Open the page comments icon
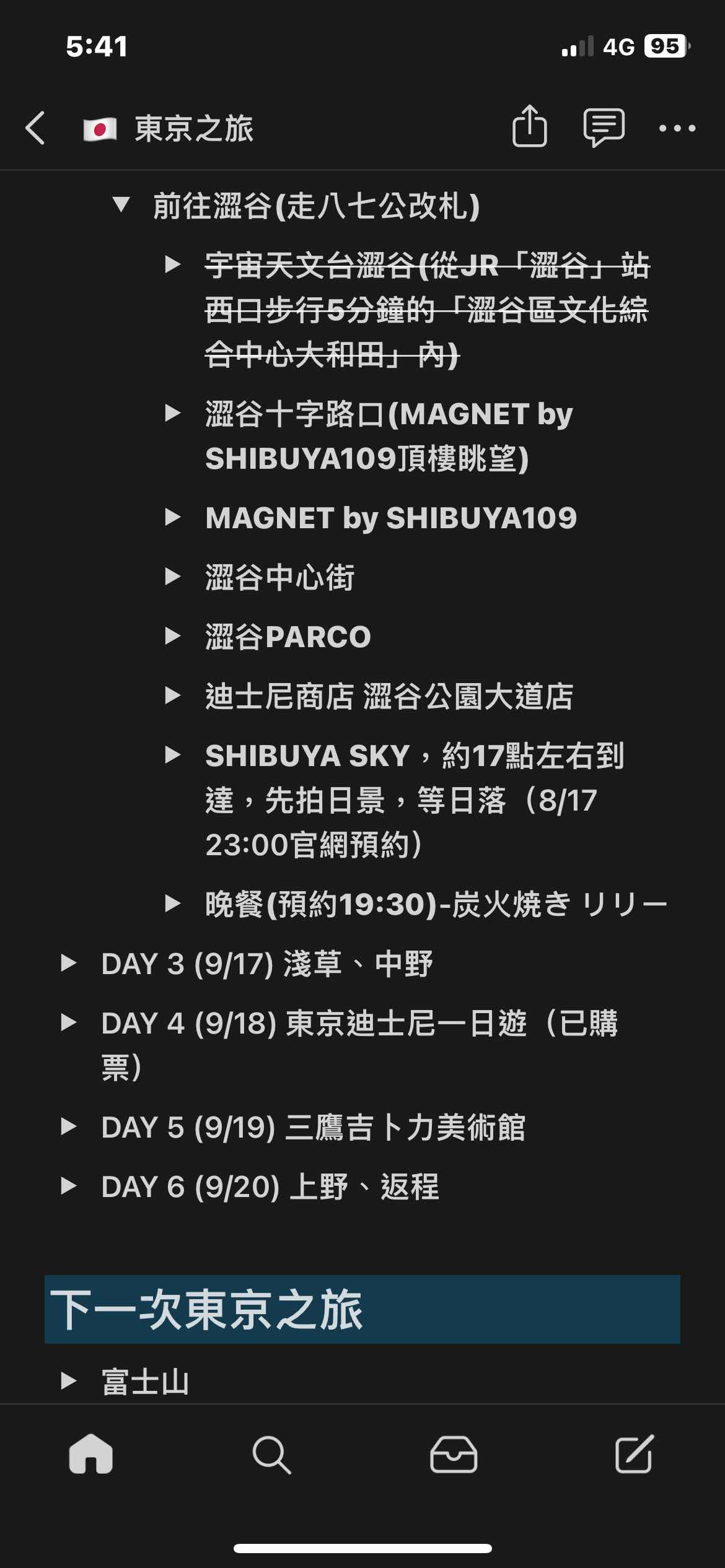The height and width of the screenshot is (1568, 725). 604,128
